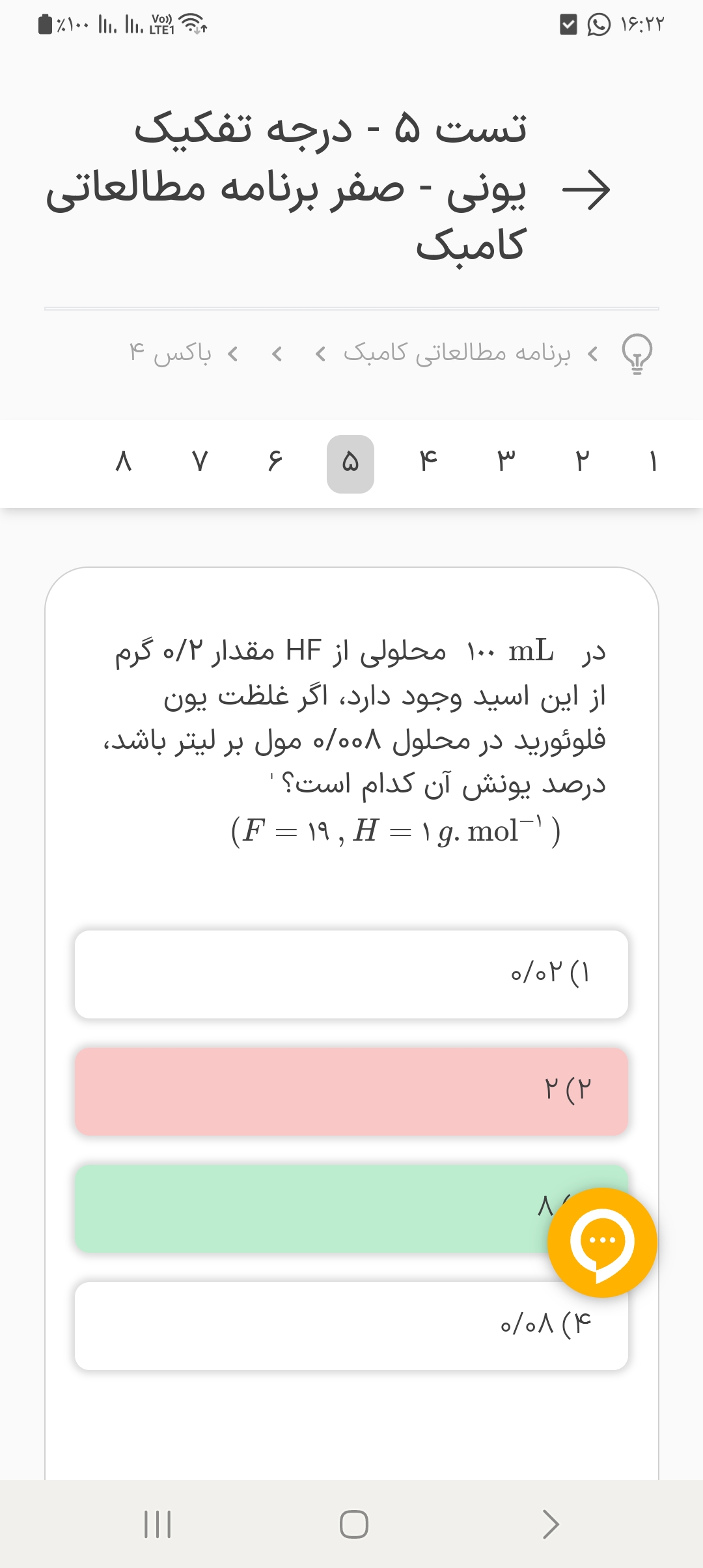Open the orange chat support bubble
Viewport: 703px width, 1568px height.
click(602, 1242)
